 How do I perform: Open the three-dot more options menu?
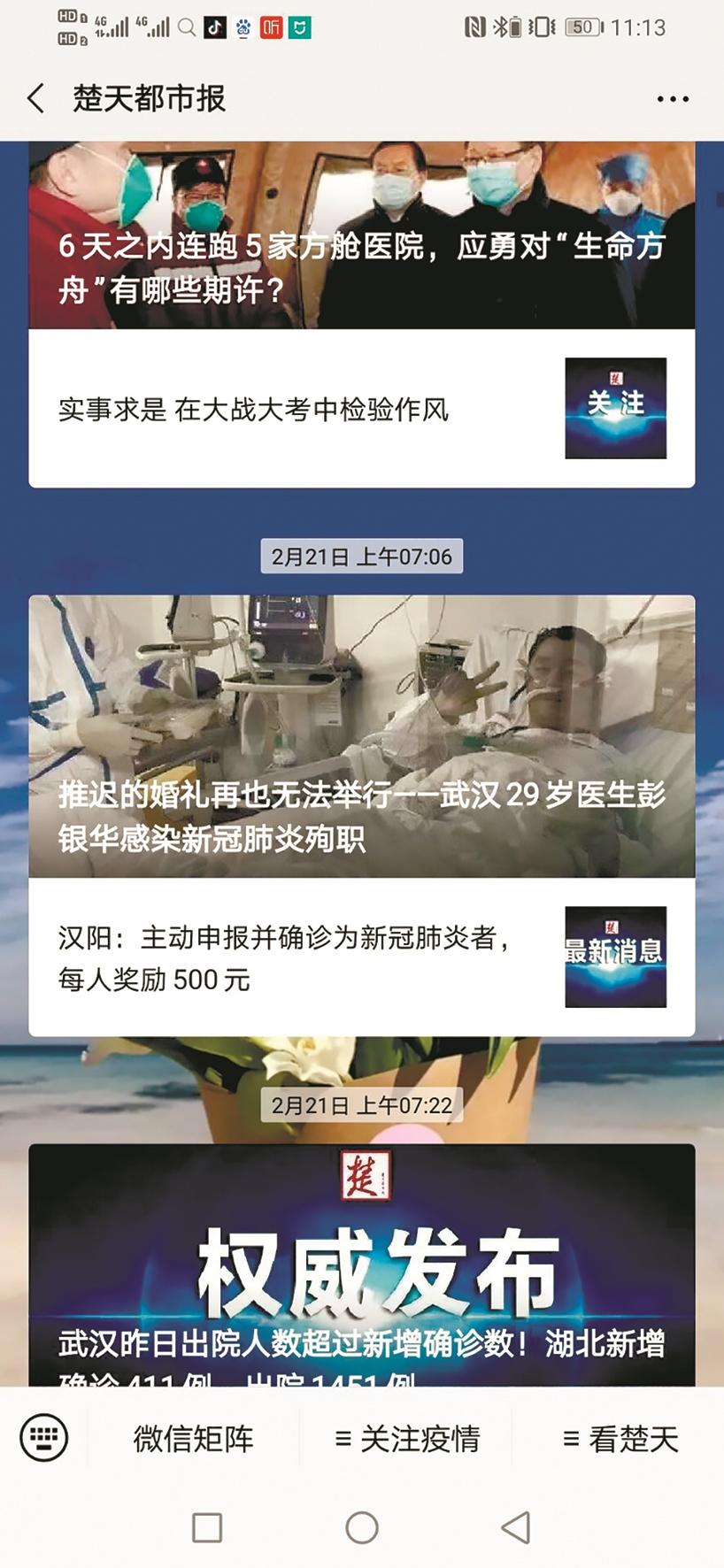click(673, 99)
